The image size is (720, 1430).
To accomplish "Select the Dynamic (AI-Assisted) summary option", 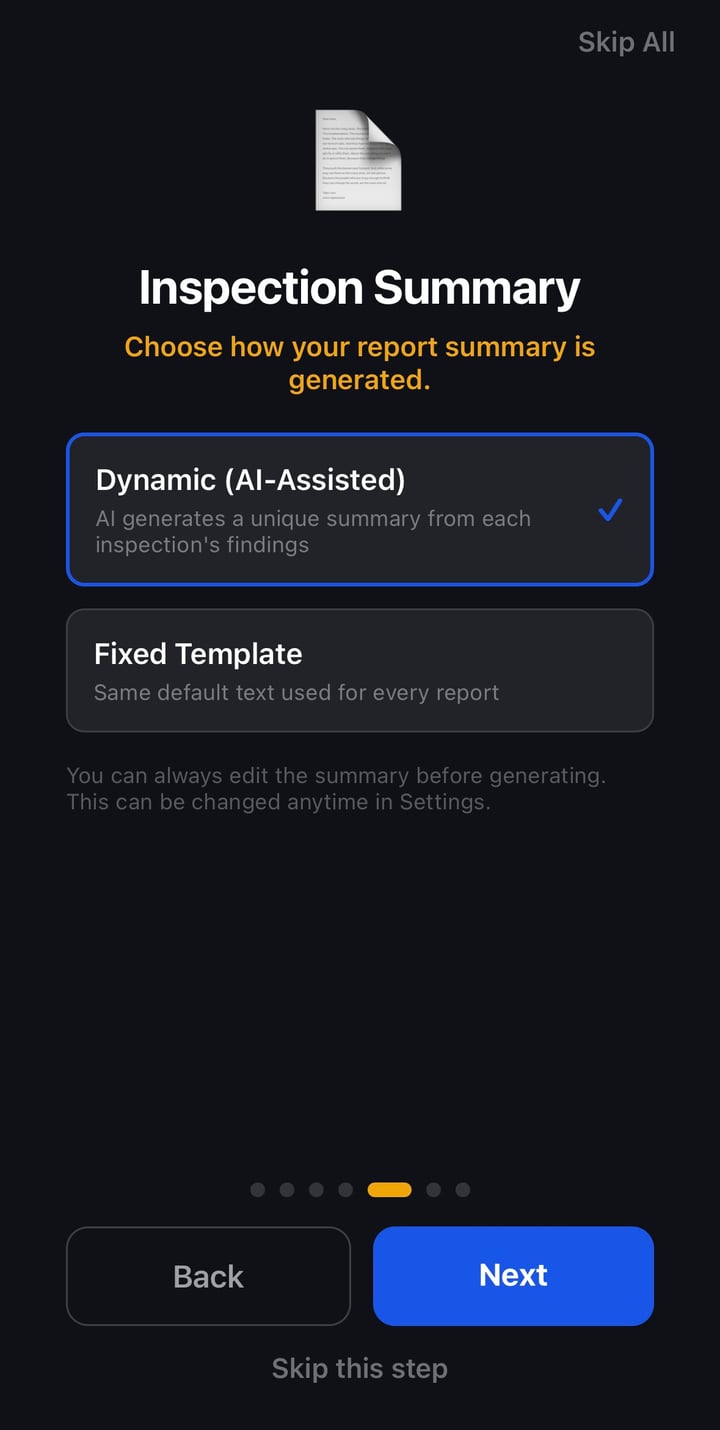I will (360, 509).
